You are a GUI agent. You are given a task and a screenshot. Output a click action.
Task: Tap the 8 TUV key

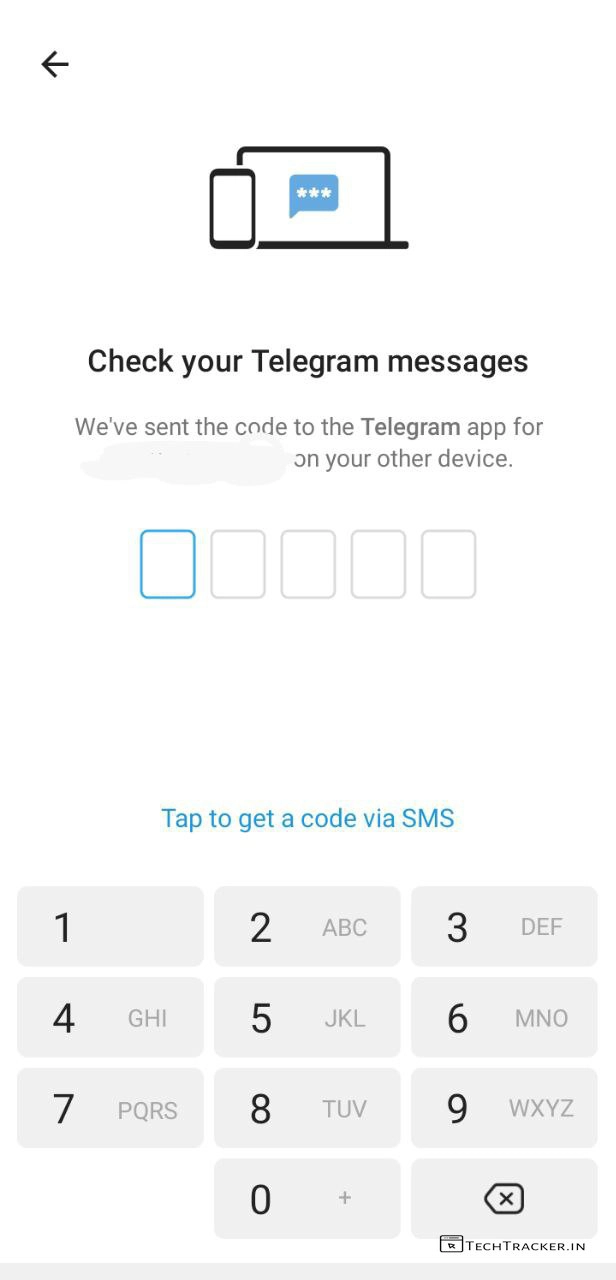tap(307, 1108)
